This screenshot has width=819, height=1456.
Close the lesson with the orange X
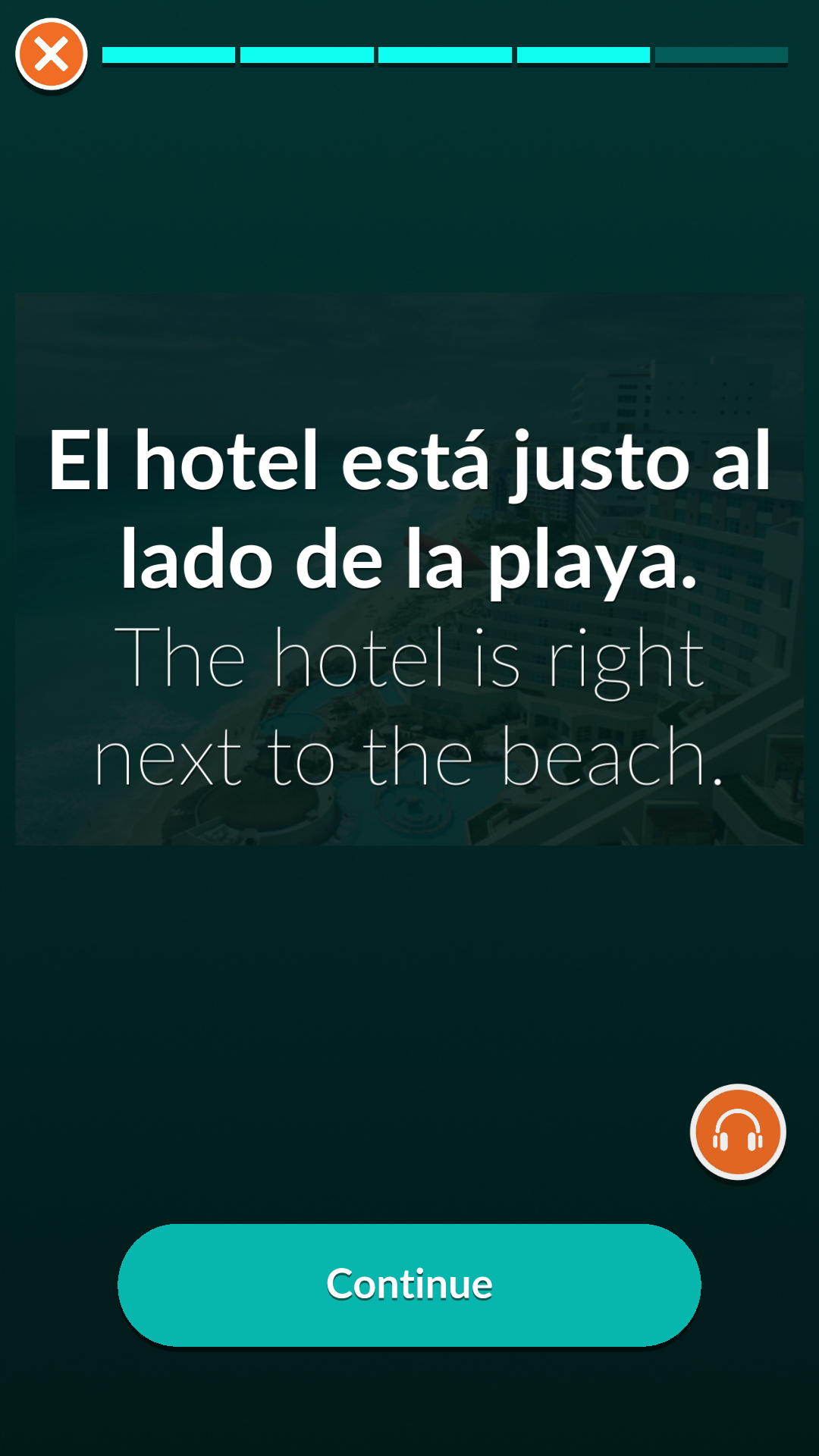pyautogui.click(x=52, y=55)
